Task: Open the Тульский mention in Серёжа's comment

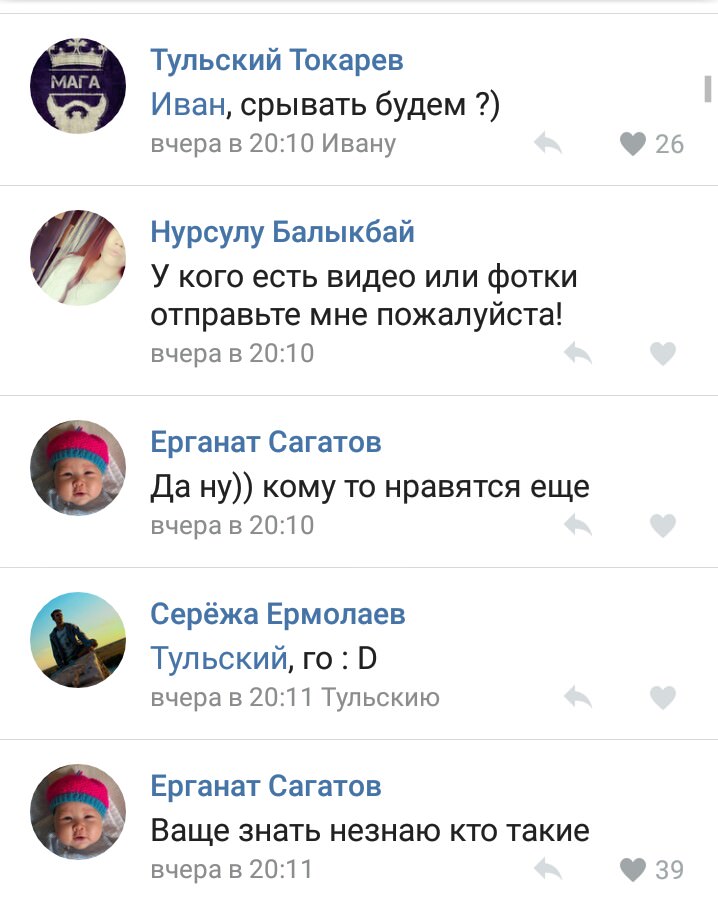Action: [x=218, y=659]
